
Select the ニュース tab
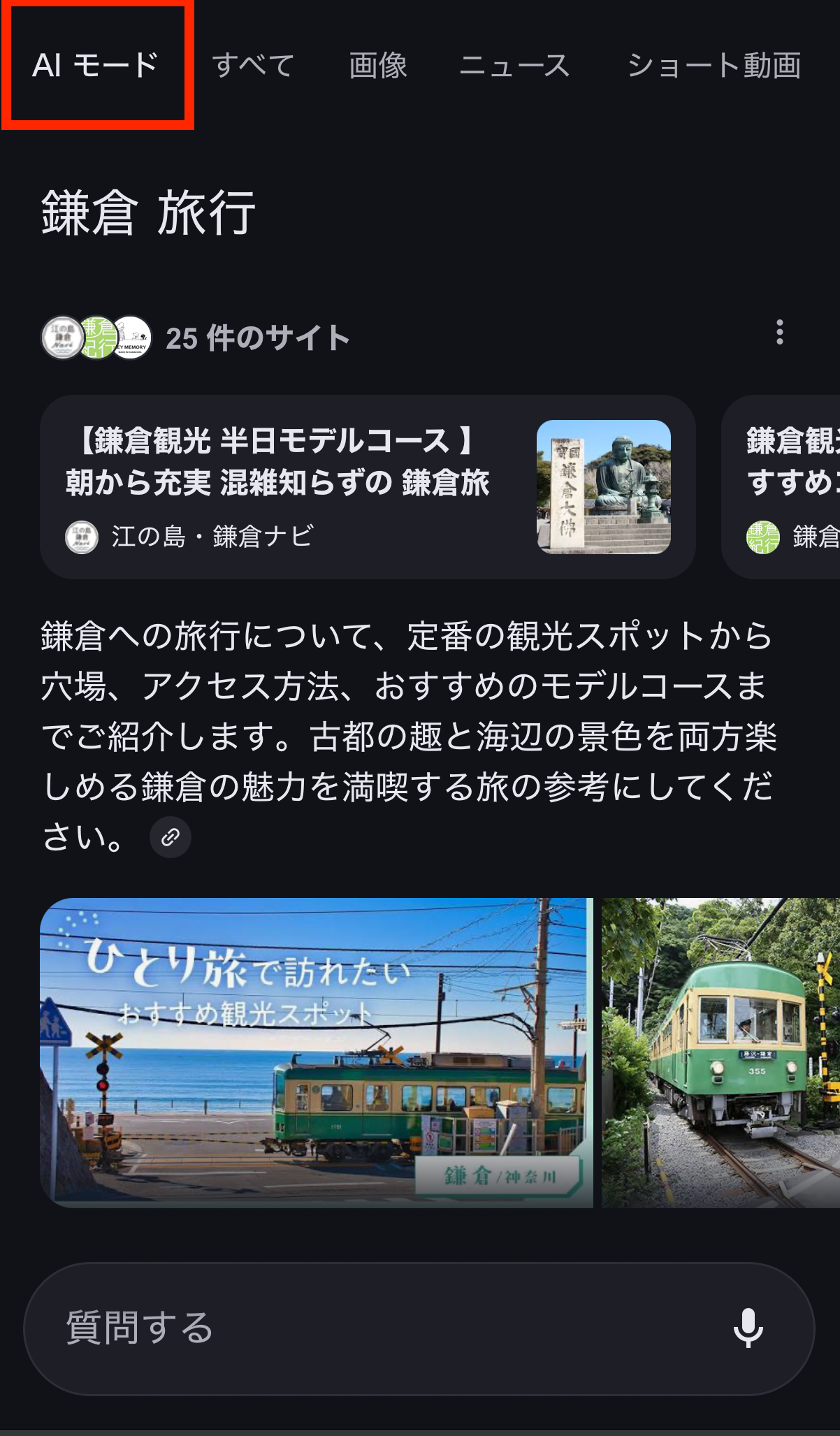(515, 65)
